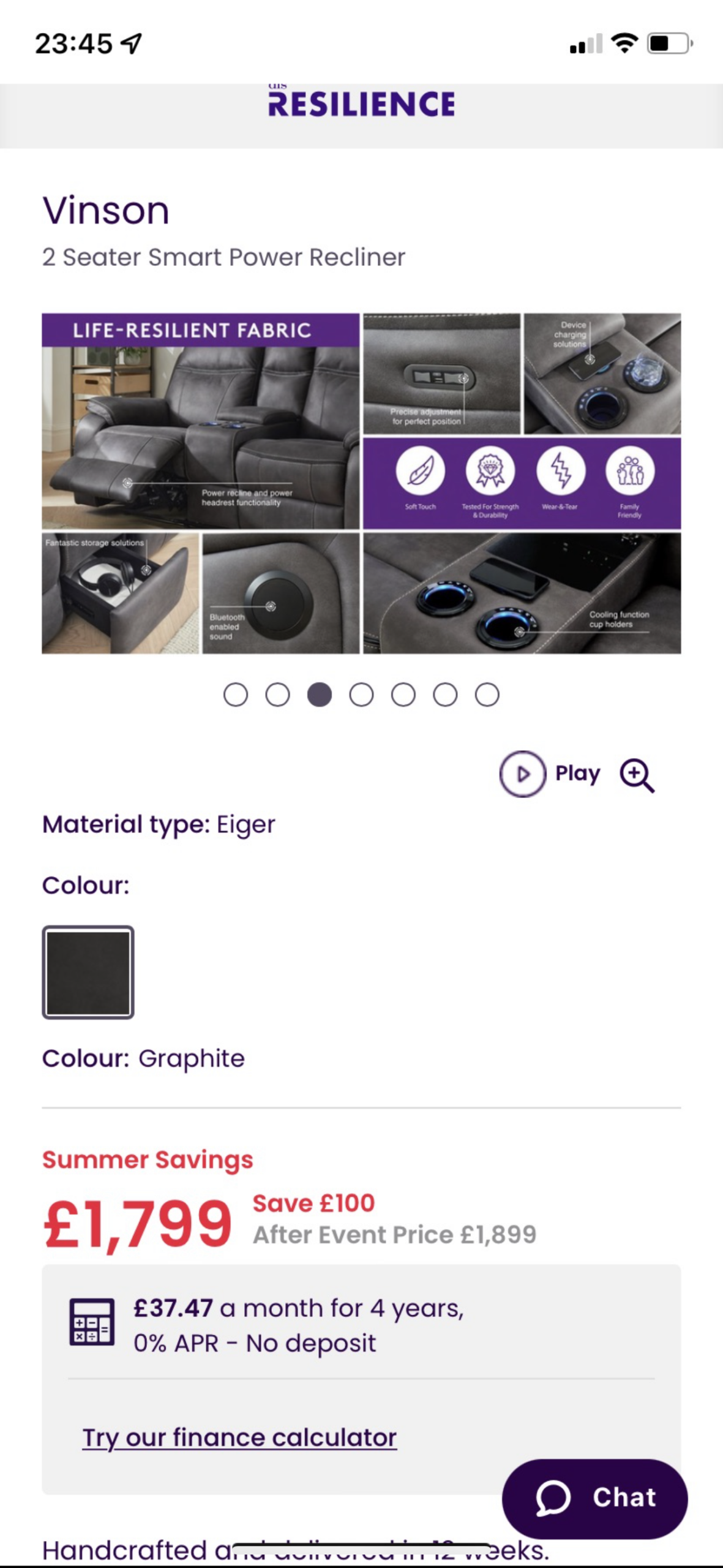
Task: Jump to the last gallery image dot
Action: (x=487, y=695)
